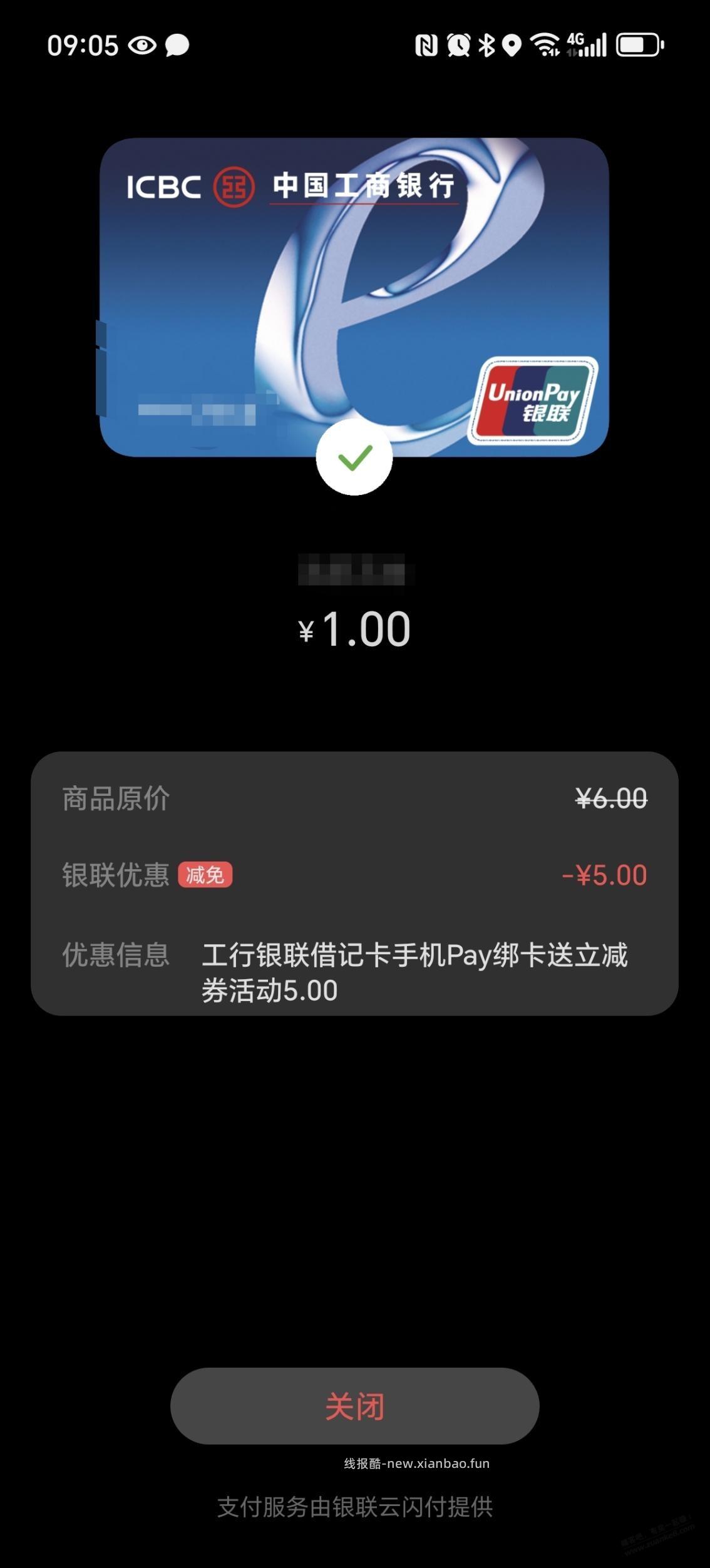
Task: Tap the chat bubble icon in status bar
Action: point(178,45)
